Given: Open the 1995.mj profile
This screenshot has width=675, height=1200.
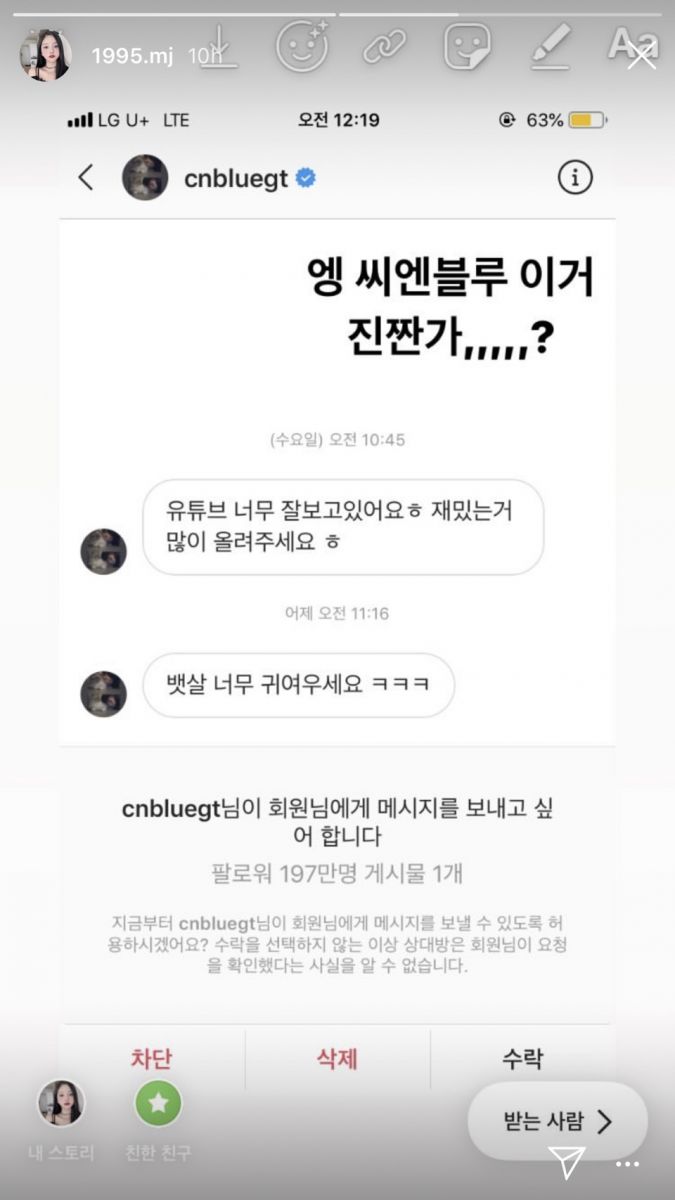Looking at the screenshot, I should (x=132, y=56).
